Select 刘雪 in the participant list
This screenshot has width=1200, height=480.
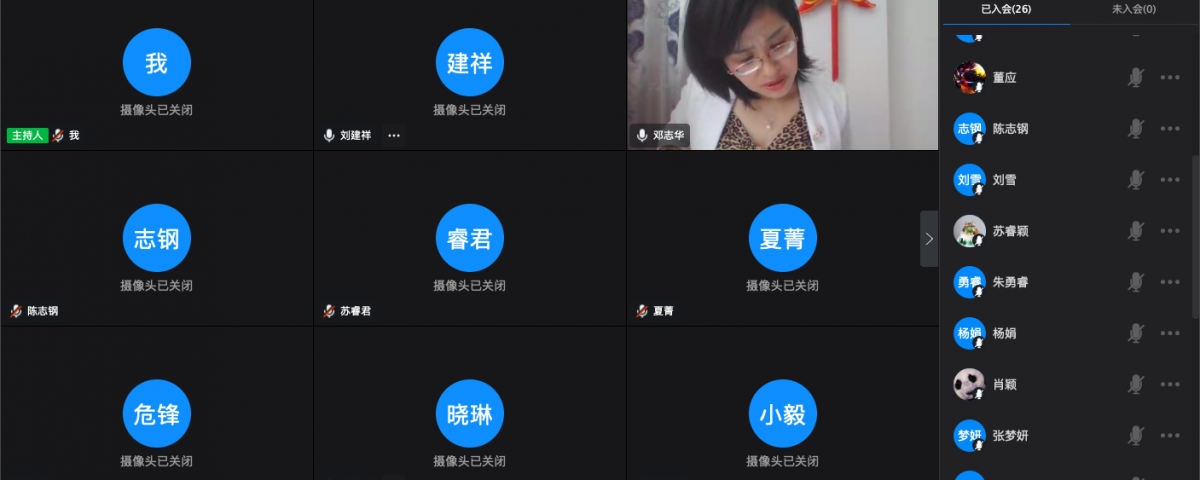1004,180
